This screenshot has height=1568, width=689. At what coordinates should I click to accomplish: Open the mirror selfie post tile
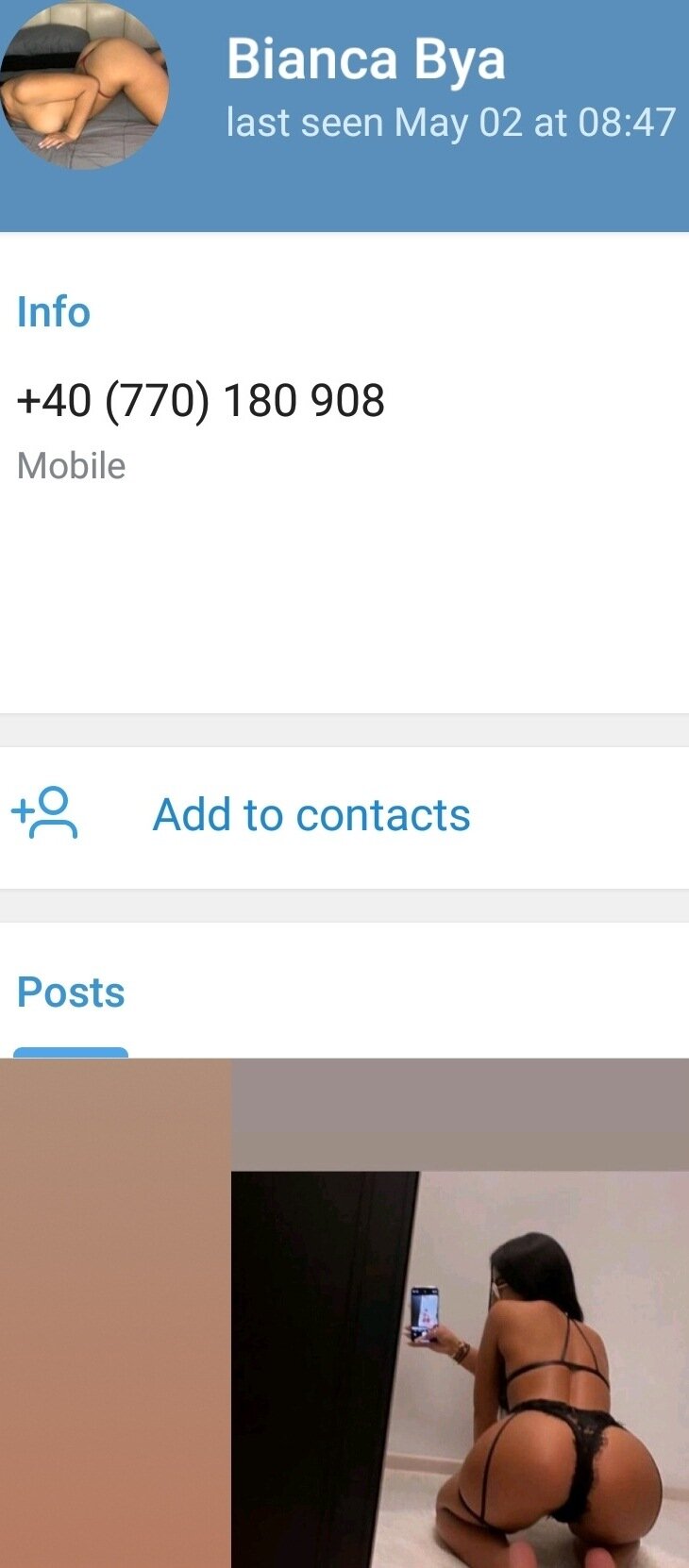point(461,1368)
